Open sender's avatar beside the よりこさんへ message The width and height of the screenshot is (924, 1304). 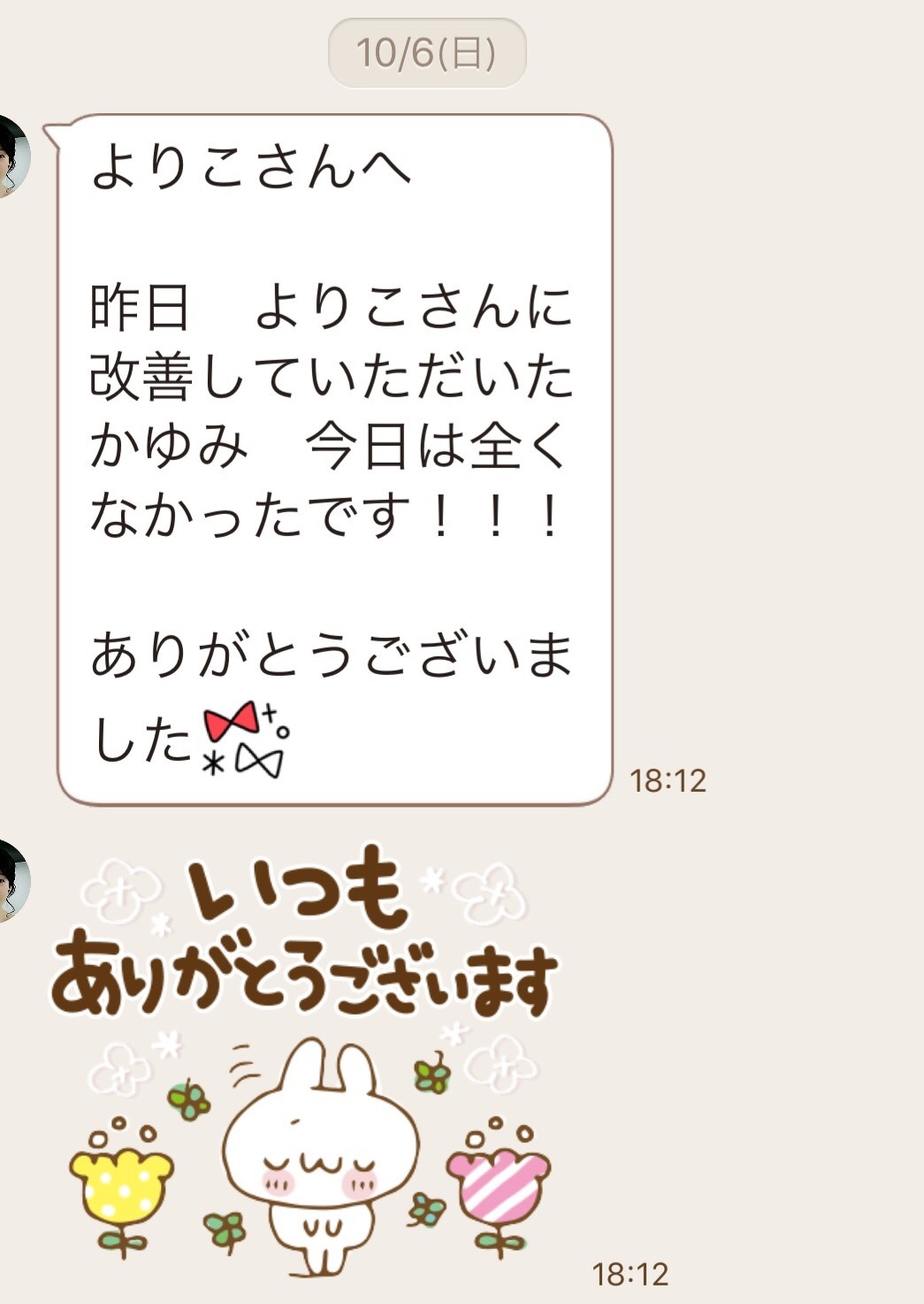pyautogui.click(x=12, y=157)
